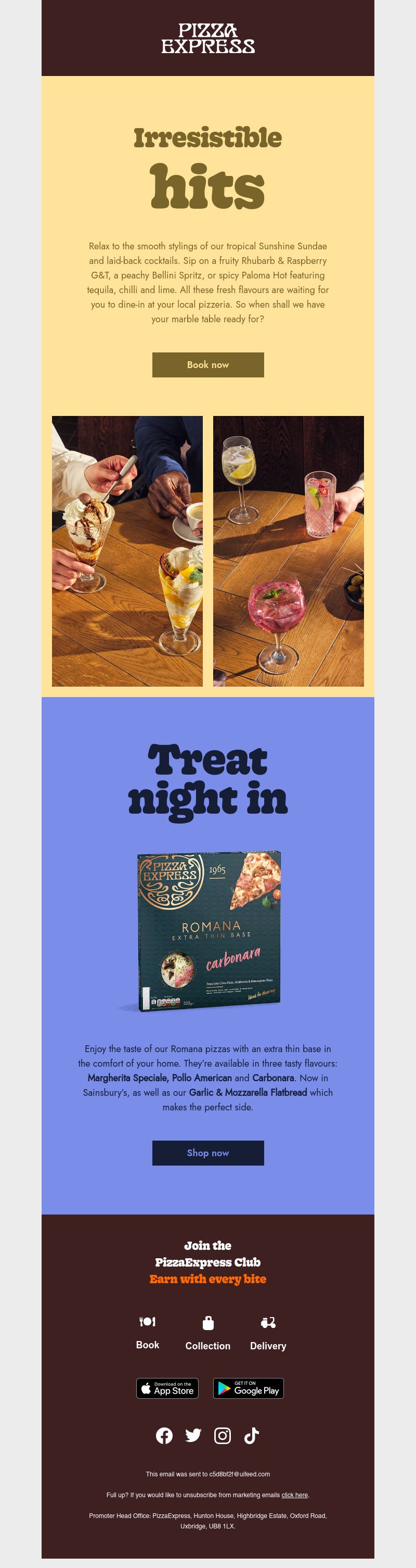Screen dimensions: 416x1568
Task: Tap the Book now button
Action: point(207,364)
